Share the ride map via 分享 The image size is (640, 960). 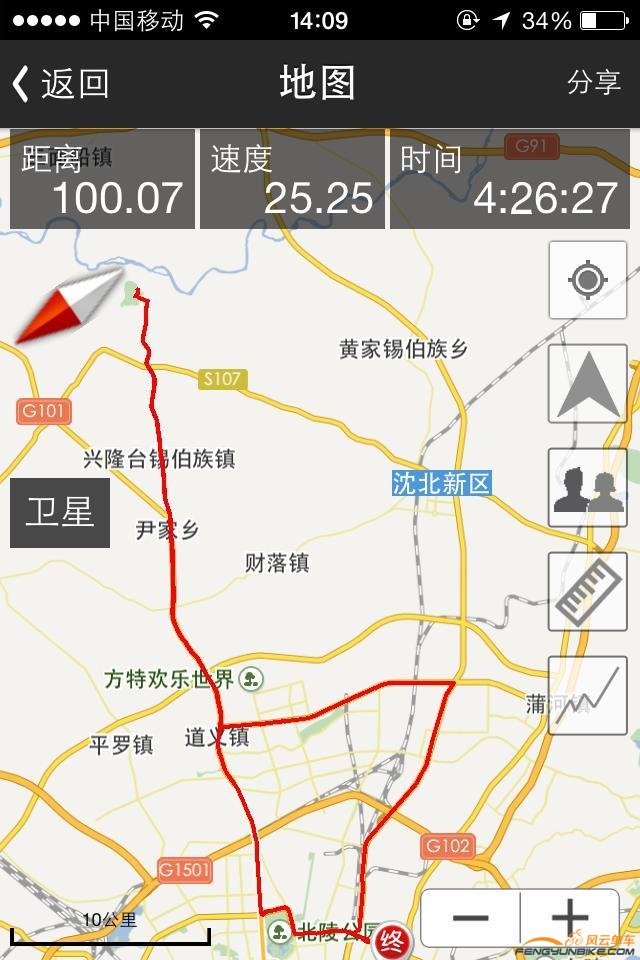593,84
